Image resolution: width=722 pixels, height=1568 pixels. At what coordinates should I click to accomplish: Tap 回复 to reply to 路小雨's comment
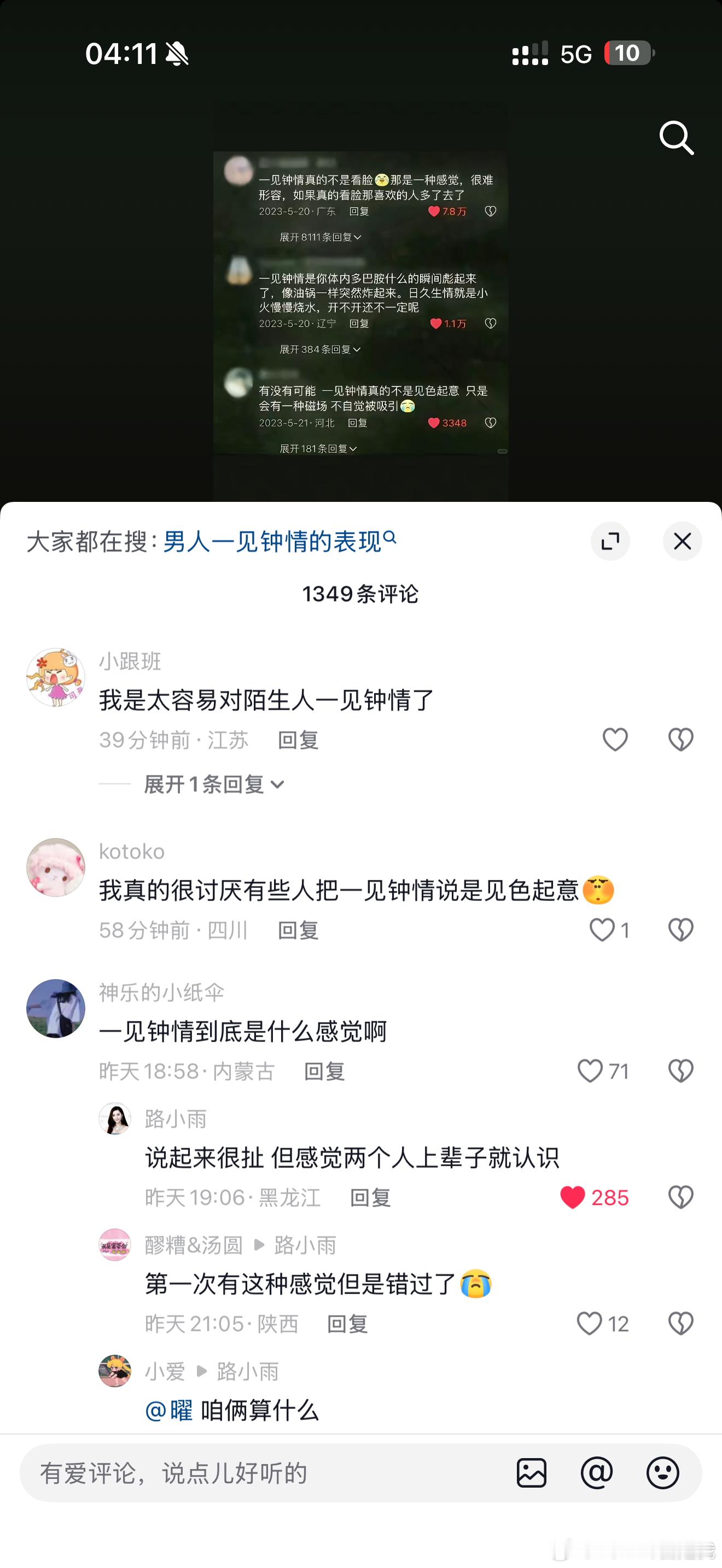point(372,1197)
